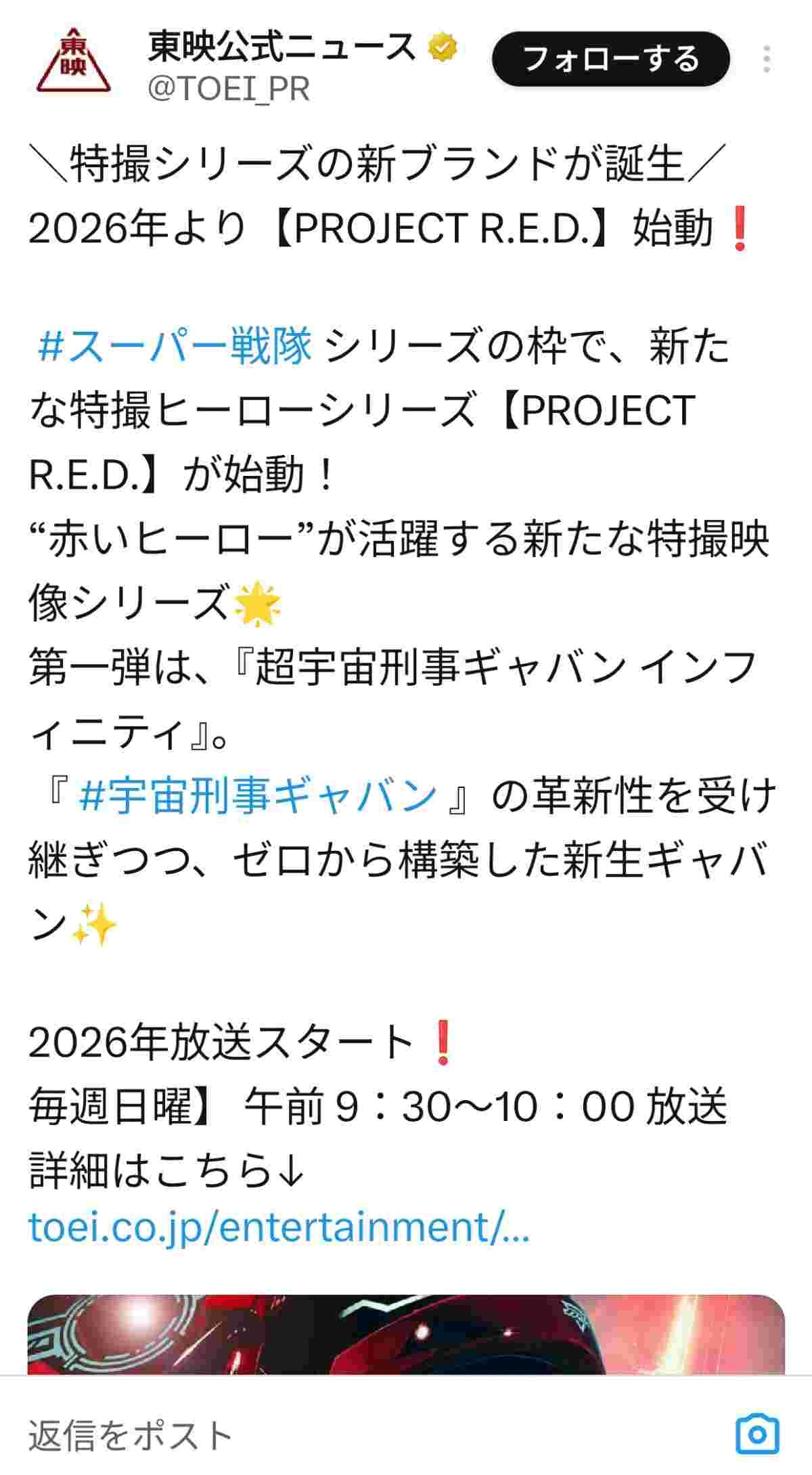Open the toei.co.jp/entertainment link
The width and height of the screenshot is (812, 1475).
(x=279, y=1226)
